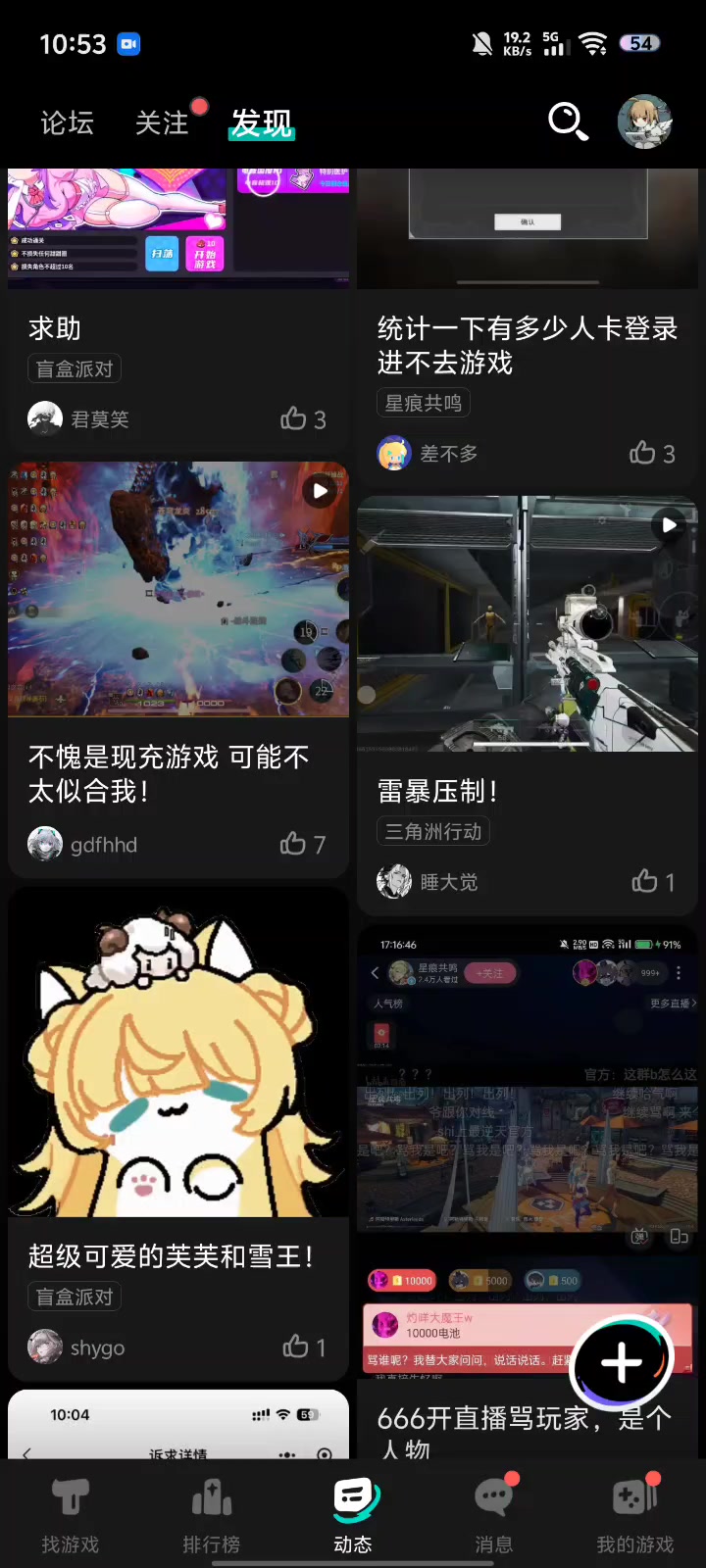This screenshot has width=706, height=1568.
Task: Go to the 找游戏 tab
Action: pyautogui.click(x=71, y=1515)
